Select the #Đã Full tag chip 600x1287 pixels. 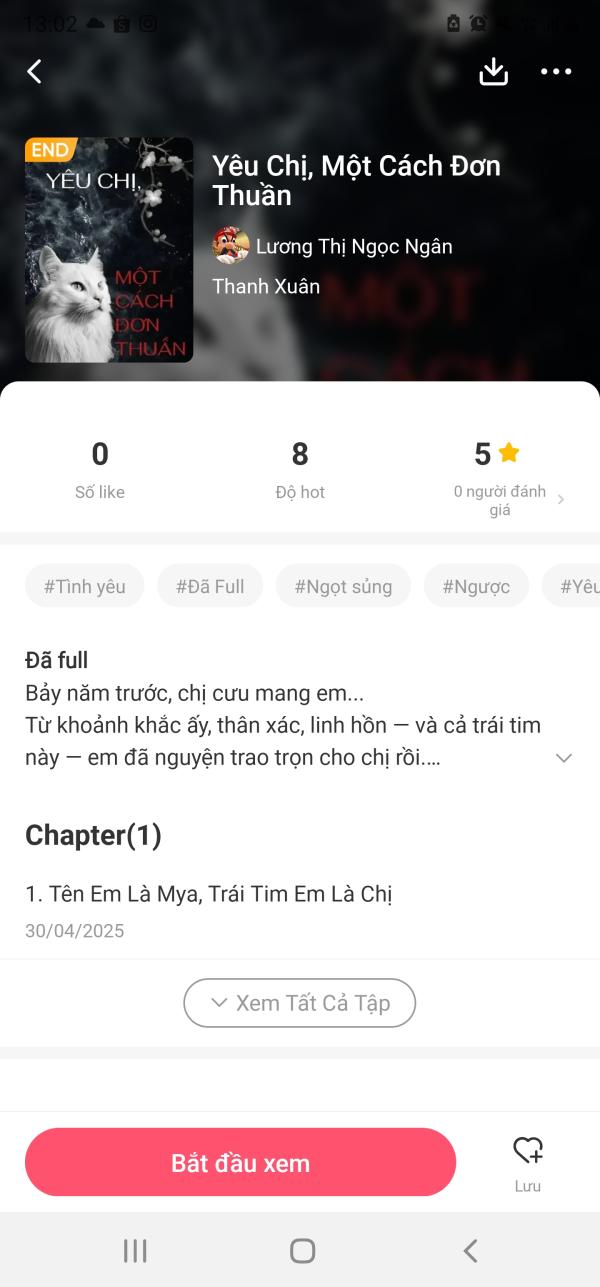click(210, 586)
